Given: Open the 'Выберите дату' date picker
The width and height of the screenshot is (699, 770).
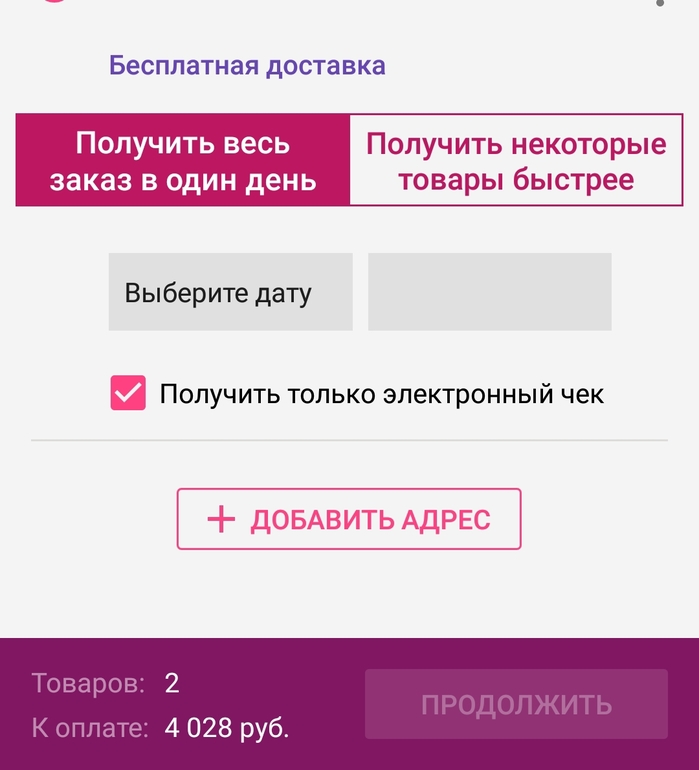Looking at the screenshot, I should coord(230,292).
